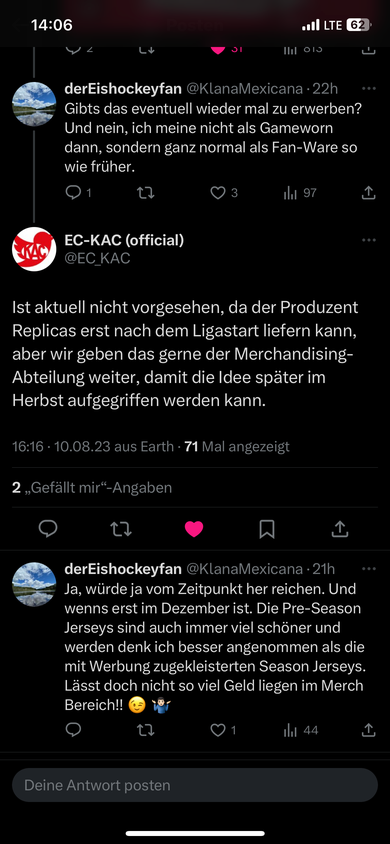Screen dimensions: 390x844
Task: Retweet the 21h derEishockeyfan reply
Action: pos(146,730)
